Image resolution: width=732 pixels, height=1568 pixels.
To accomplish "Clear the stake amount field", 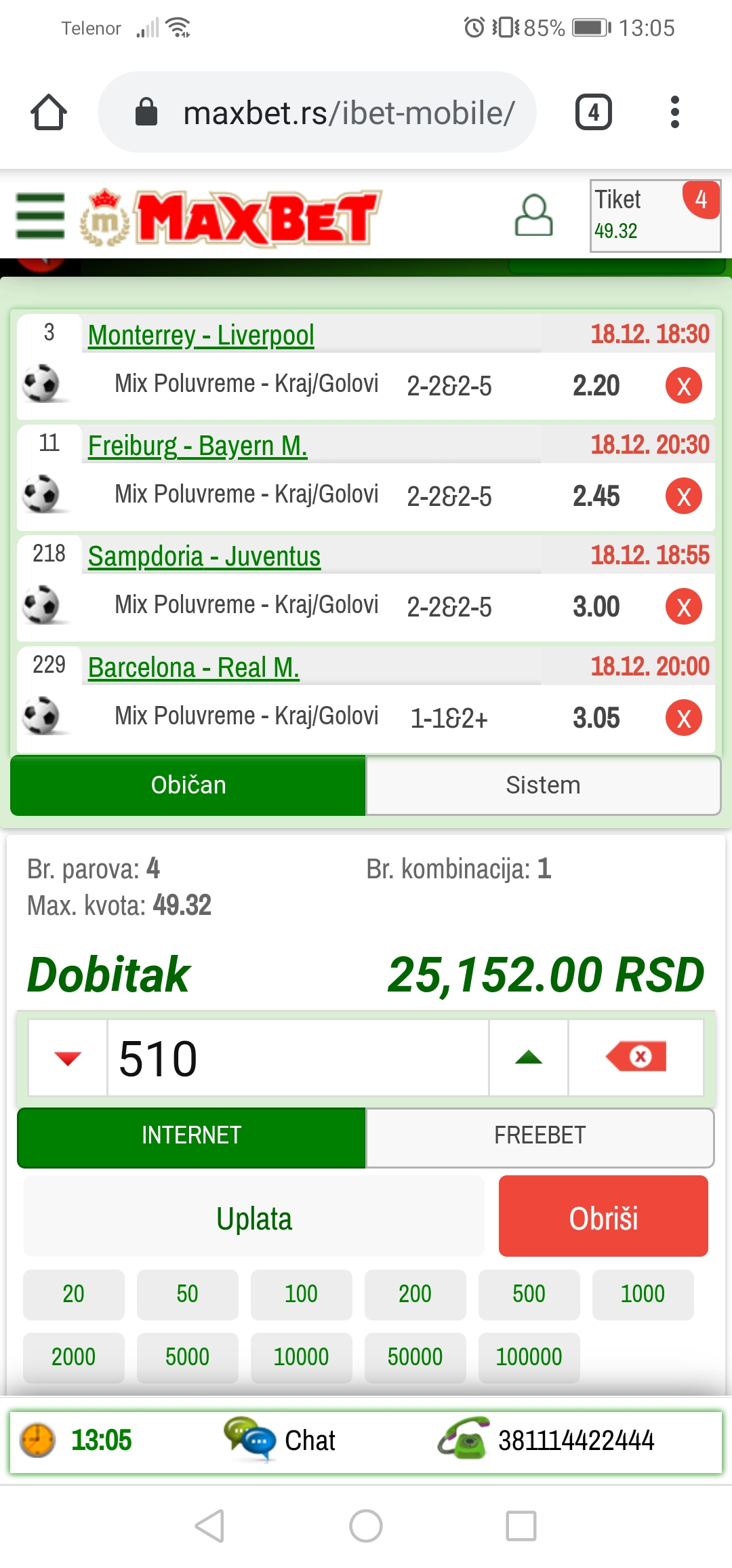I will 636,1057.
